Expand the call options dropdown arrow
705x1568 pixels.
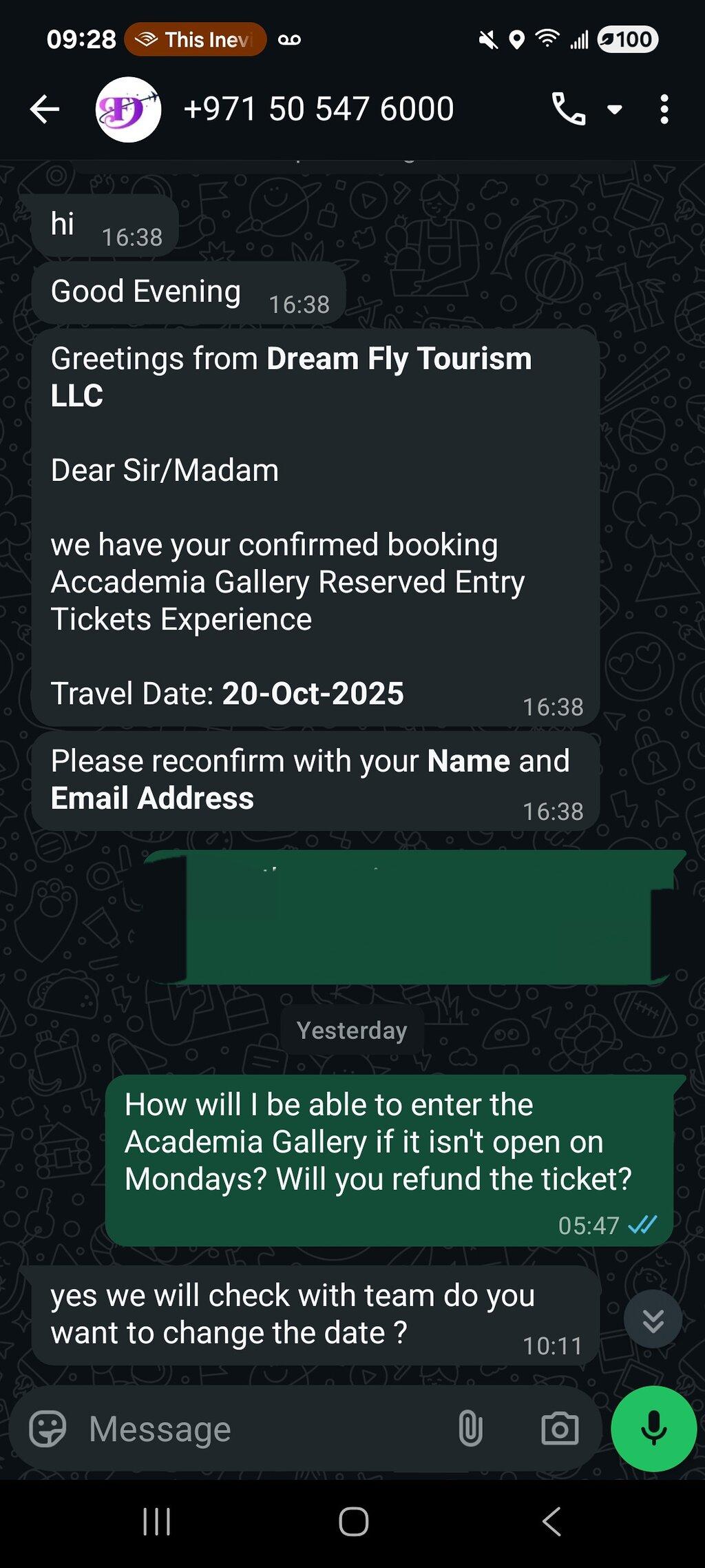coord(615,110)
